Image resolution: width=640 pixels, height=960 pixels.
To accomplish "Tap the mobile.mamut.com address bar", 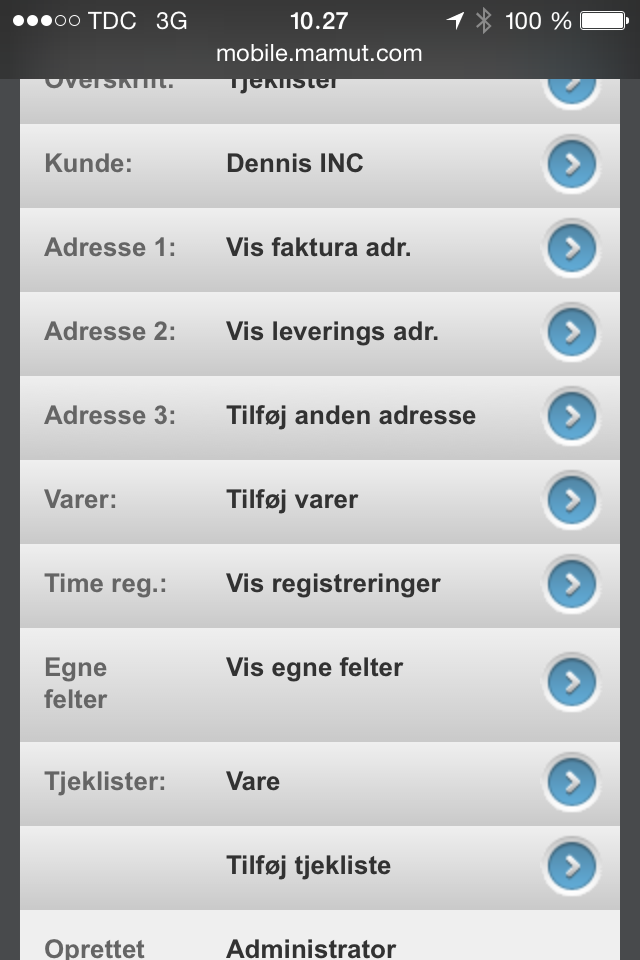I will click(320, 54).
